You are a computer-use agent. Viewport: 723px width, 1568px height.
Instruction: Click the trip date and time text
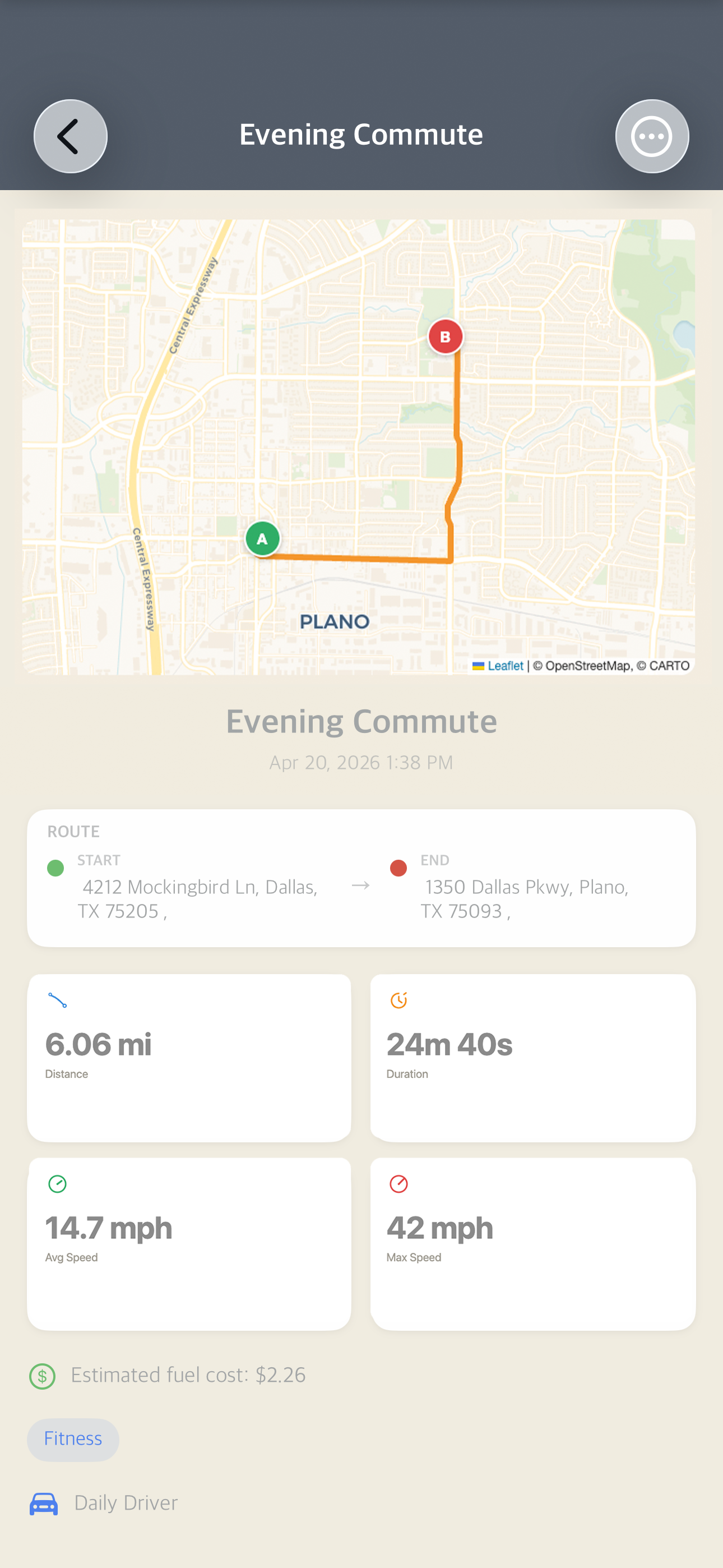[x=361, y=762]
